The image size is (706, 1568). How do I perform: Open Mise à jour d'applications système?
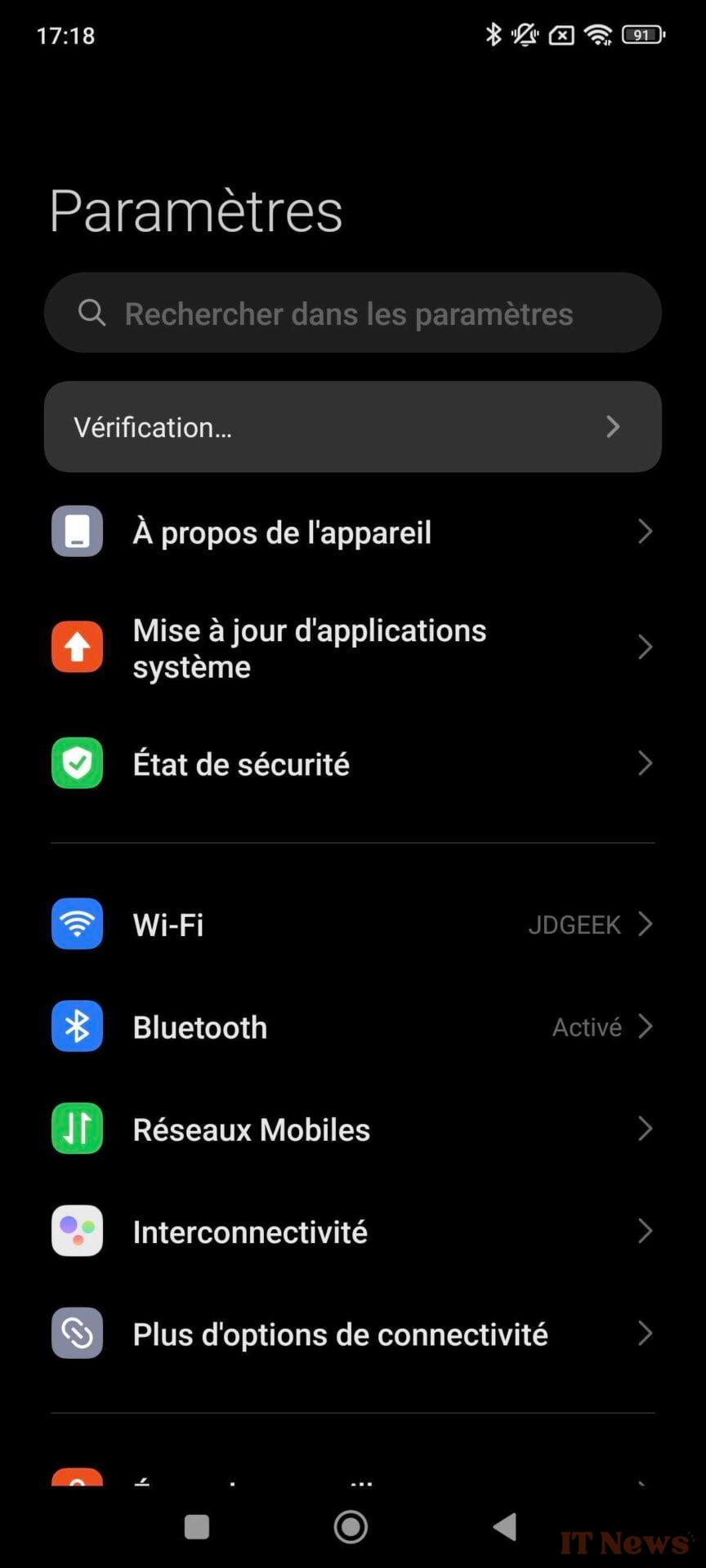pyautogui.click(x=351, y=648)
